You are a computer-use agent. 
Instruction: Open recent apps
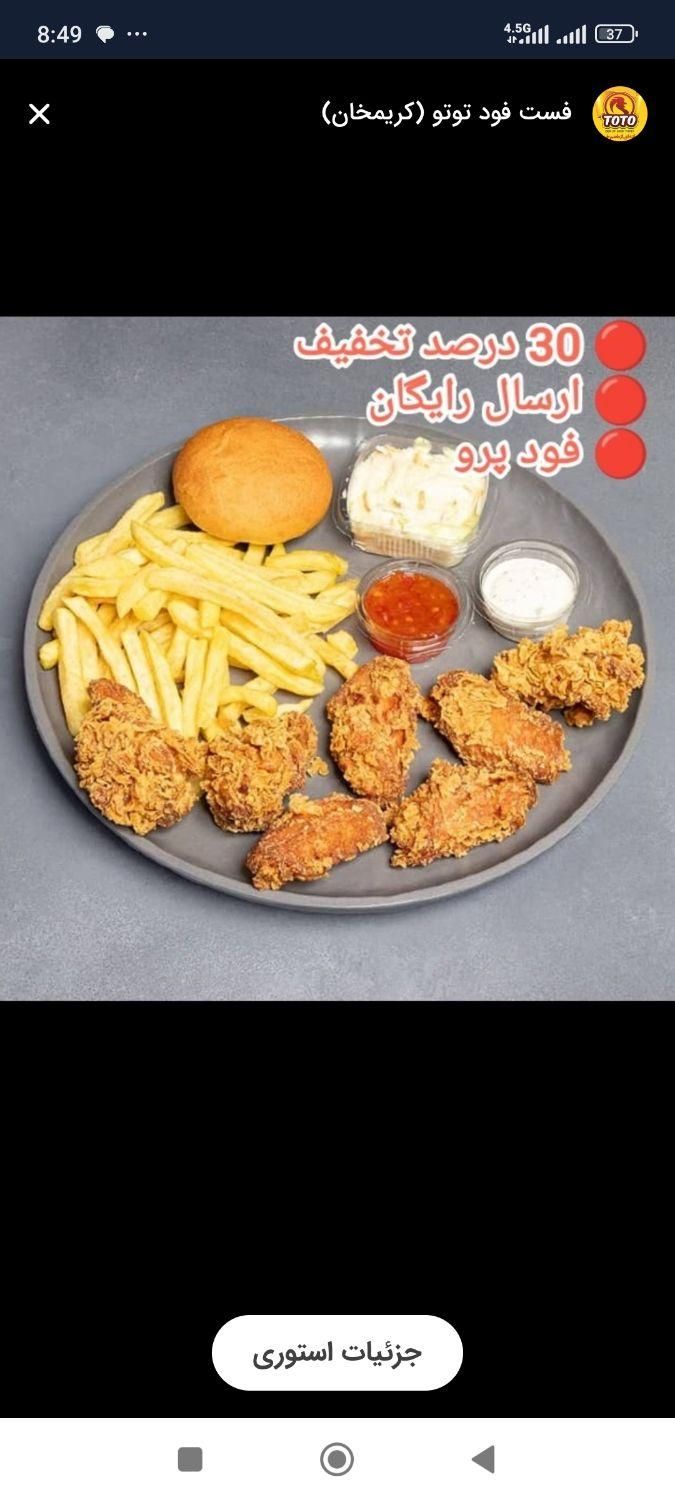coord(190,1459)
